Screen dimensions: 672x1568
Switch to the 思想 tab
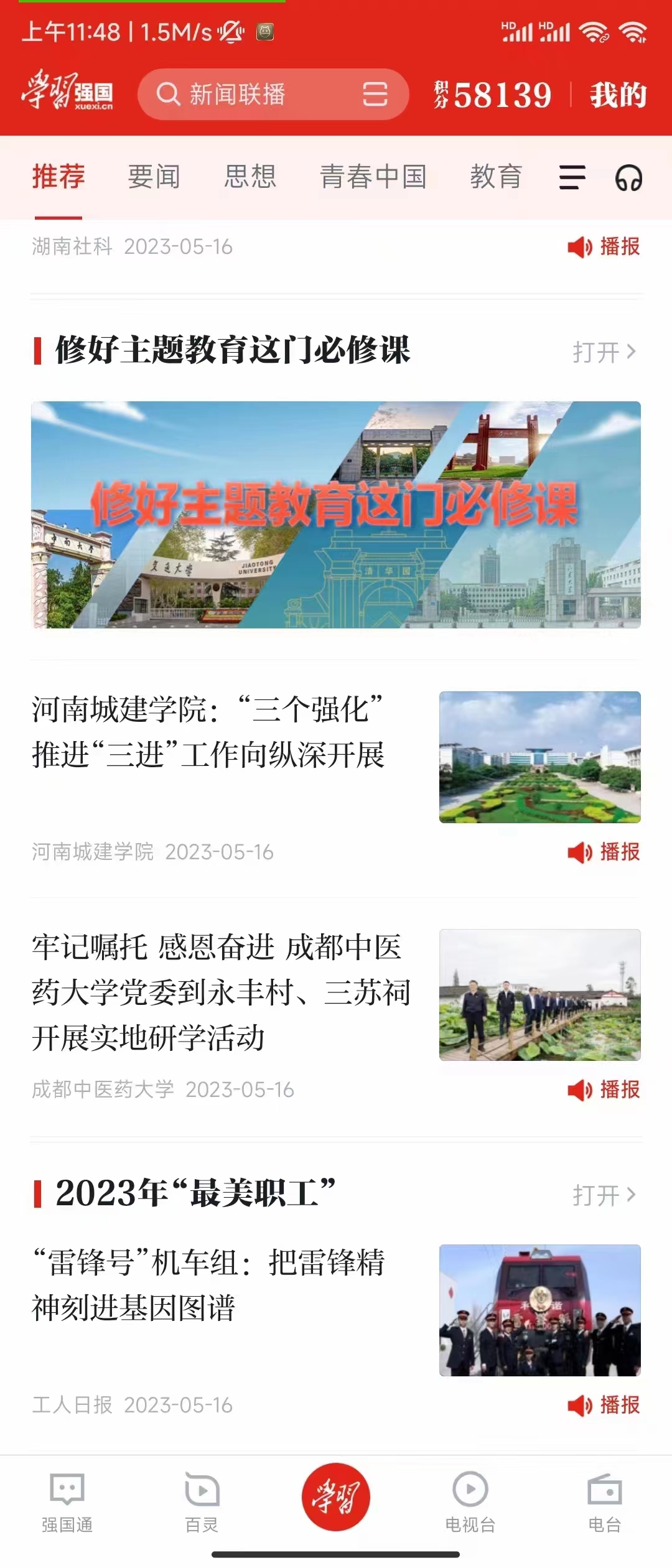point(250,177)
